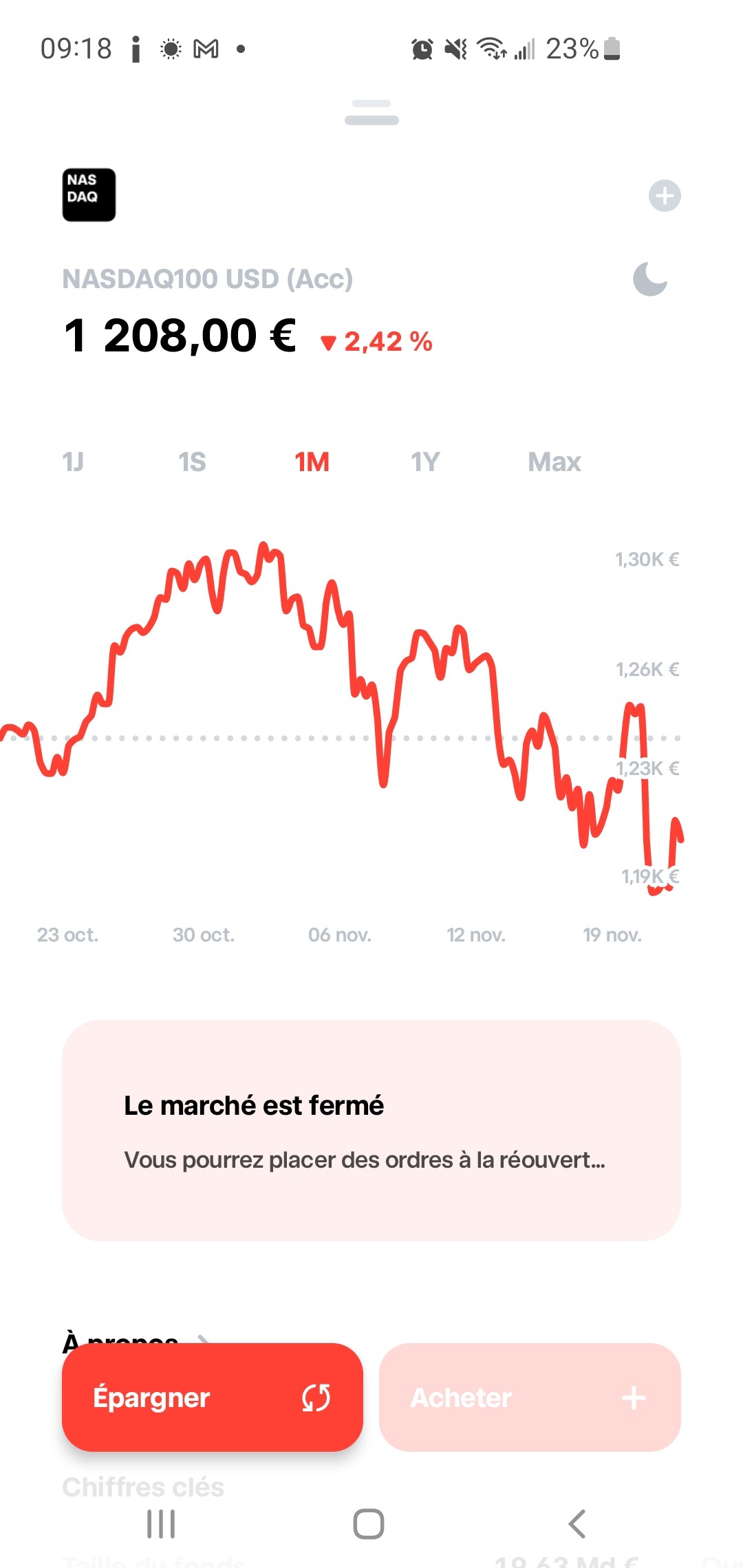
Task: View the Max price history
Action: [x=554, y=462]
